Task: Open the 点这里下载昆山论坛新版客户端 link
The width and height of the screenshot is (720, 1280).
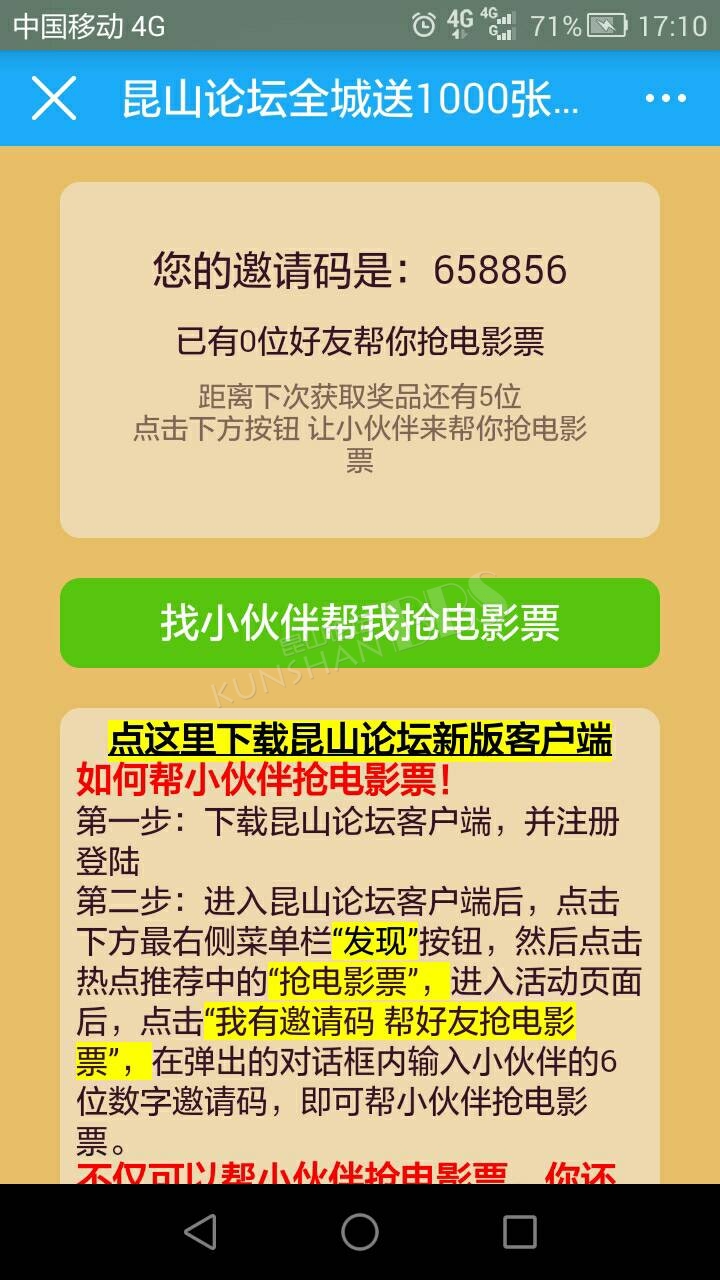Action: 360,740
